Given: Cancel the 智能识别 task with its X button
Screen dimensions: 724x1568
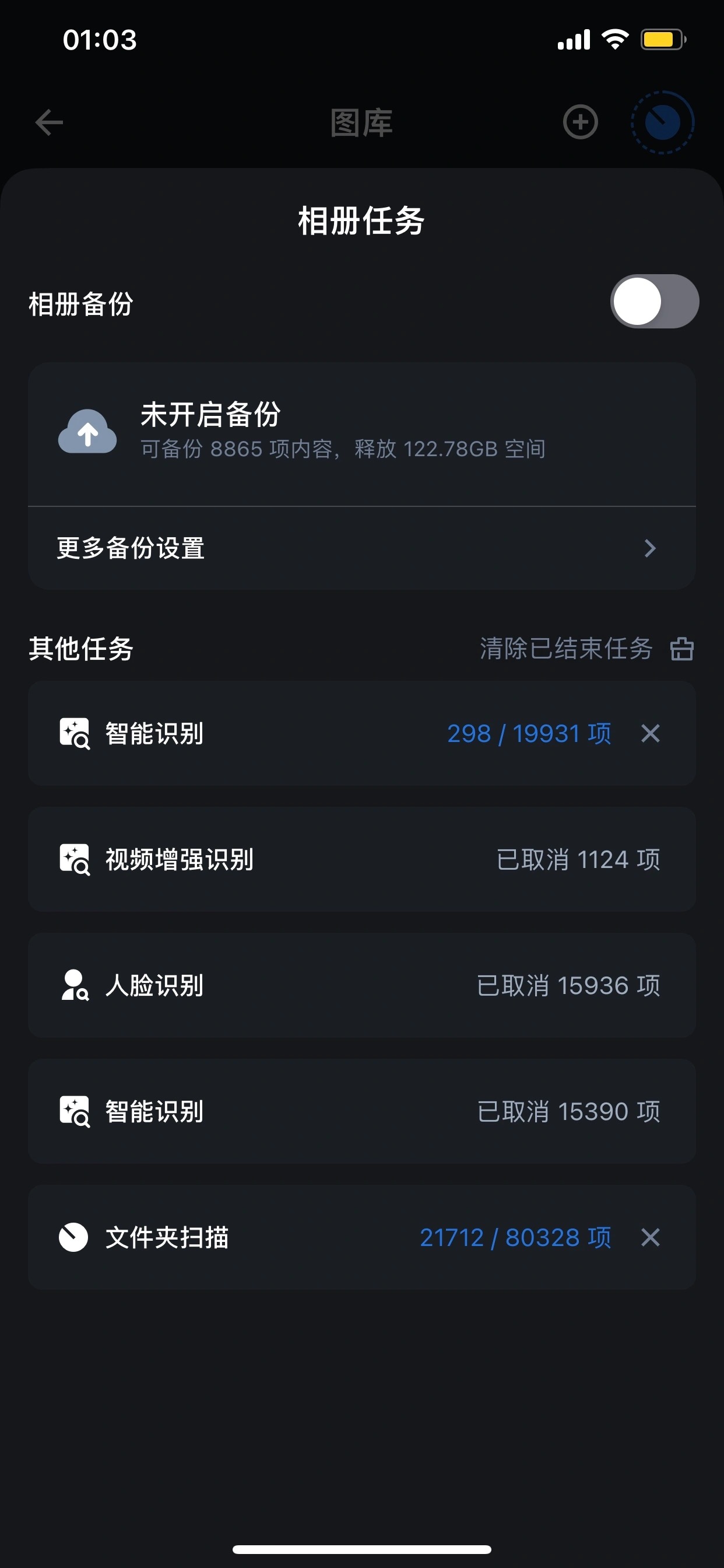Looking at the screenshot, I should pos(650,733).
